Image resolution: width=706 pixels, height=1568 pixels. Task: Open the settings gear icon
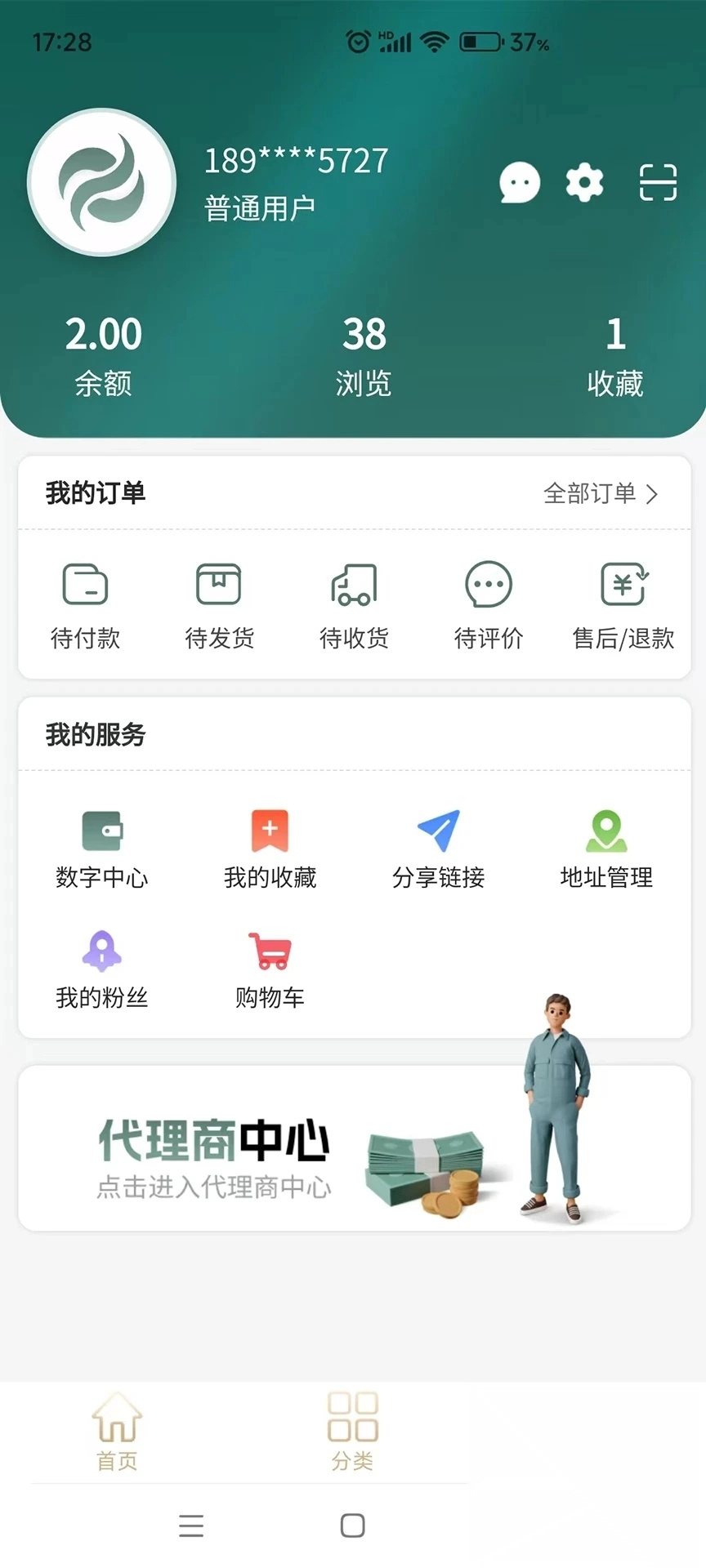tap(583, 183)
